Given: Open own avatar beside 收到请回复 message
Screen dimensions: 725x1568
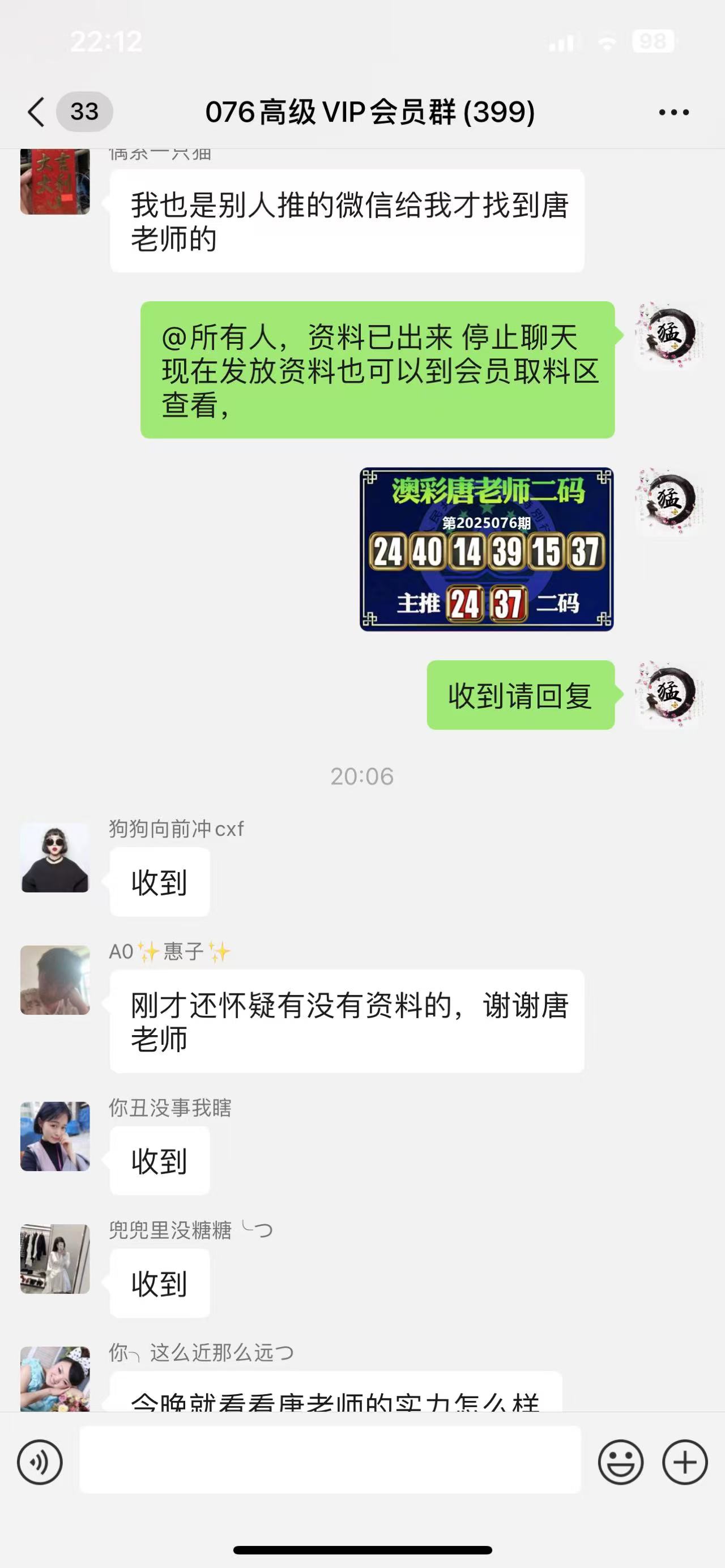Looking at the screenshot, I should pyautogui.click(x=669, y=694).
